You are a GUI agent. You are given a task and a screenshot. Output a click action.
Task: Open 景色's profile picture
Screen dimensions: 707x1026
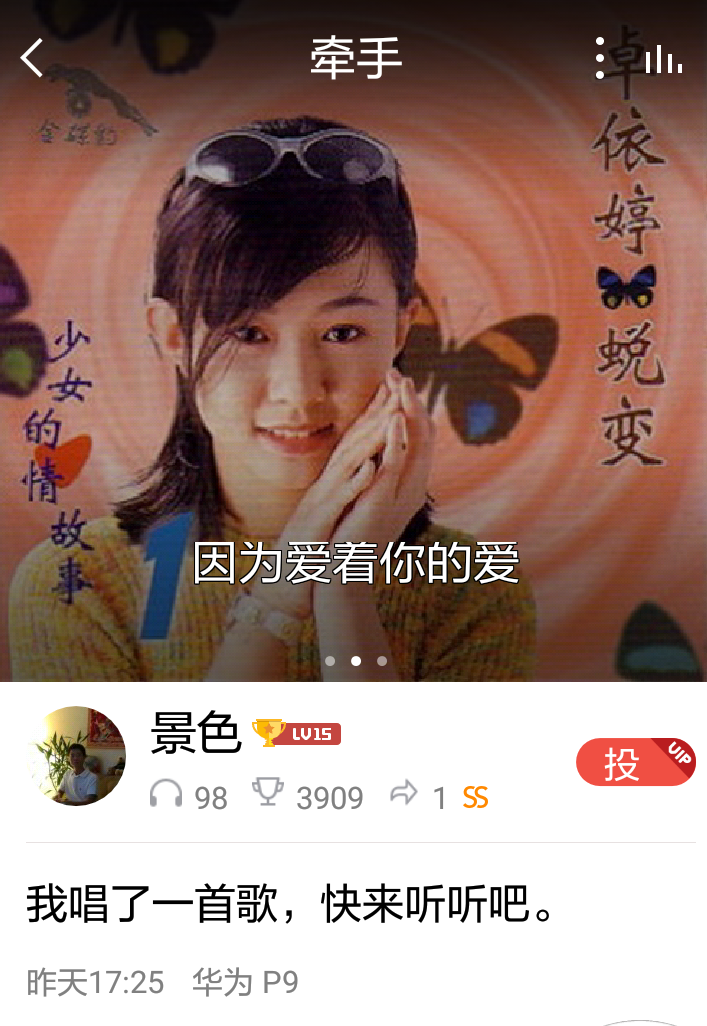pyautogui.click(x=80, y=755)
